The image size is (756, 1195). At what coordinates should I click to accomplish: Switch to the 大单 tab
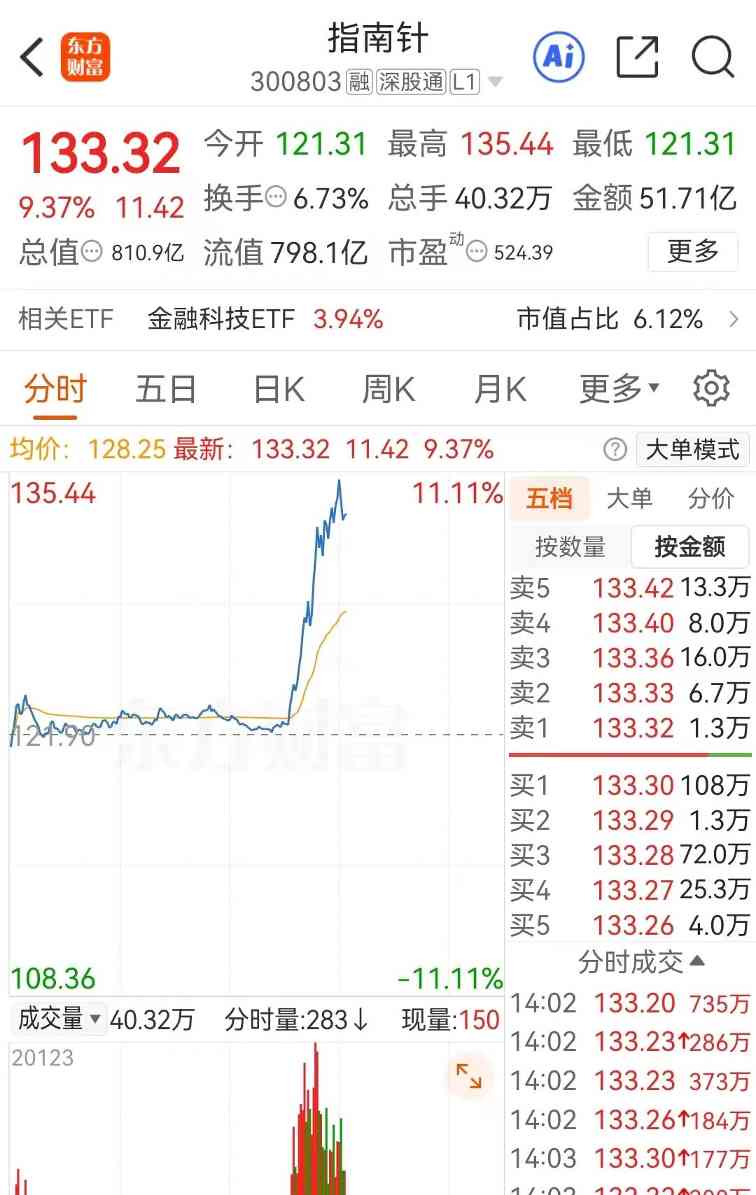629,498
